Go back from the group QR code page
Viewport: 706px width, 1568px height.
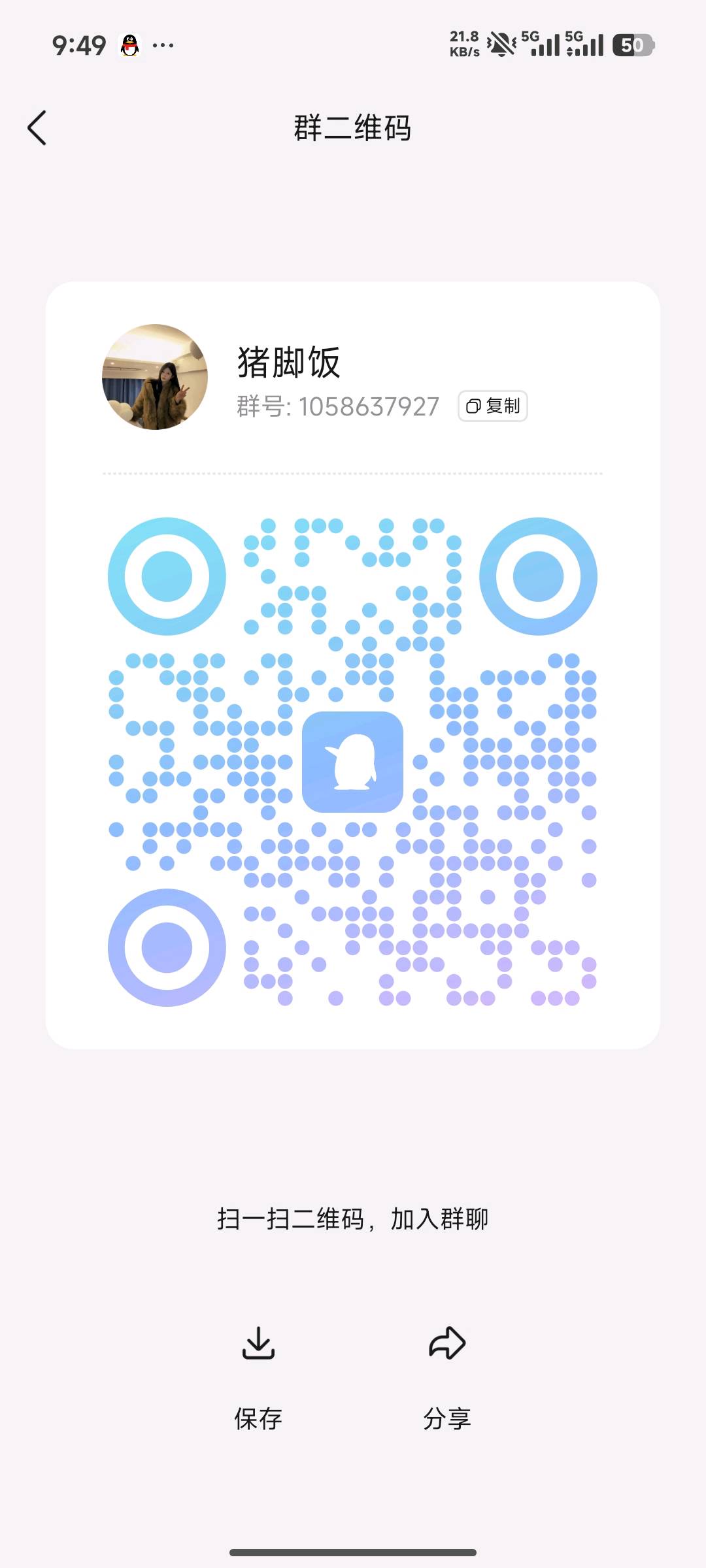(37, 127)
